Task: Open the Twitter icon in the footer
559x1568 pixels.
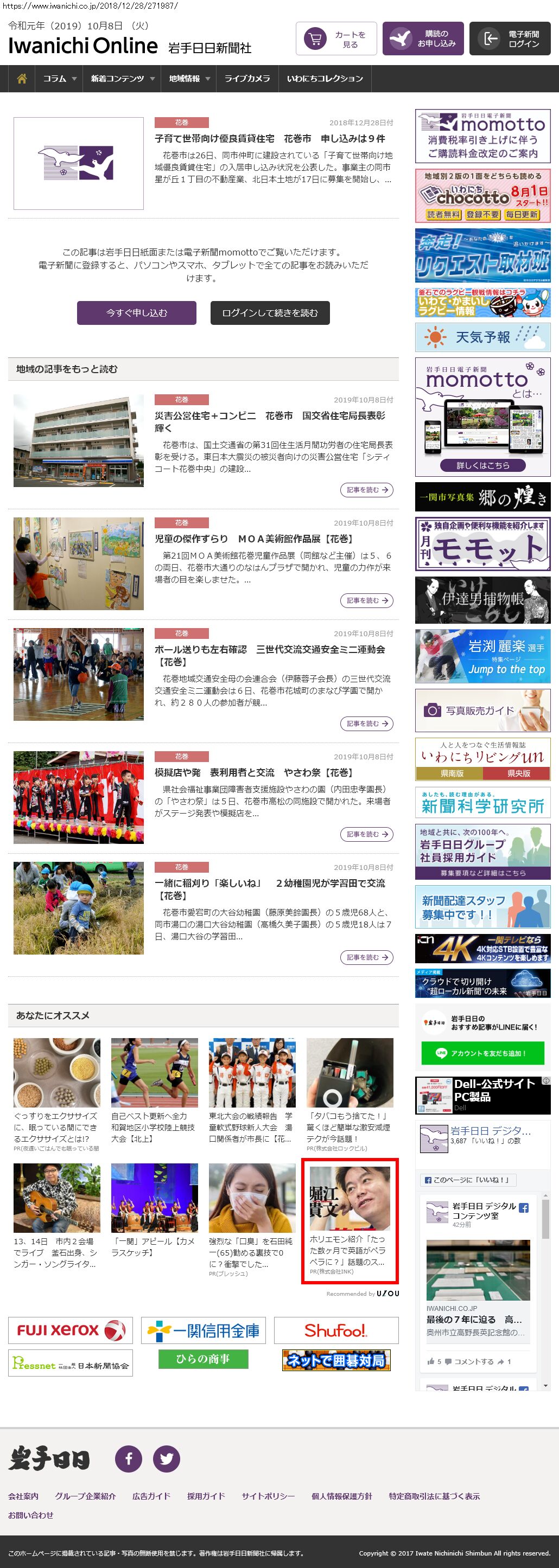Action: pos(166,1458)
